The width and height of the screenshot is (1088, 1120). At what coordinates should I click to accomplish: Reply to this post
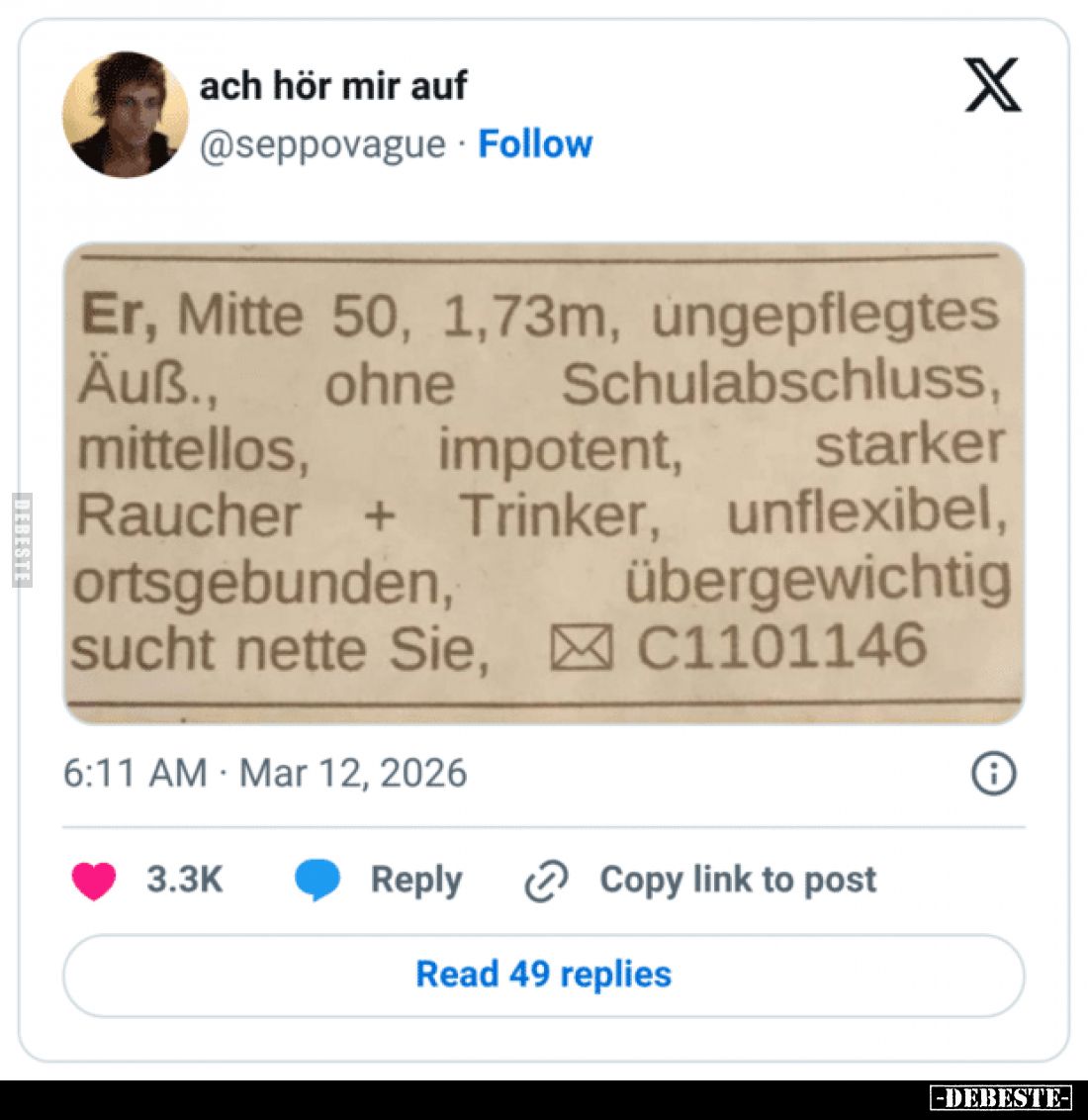381,880
